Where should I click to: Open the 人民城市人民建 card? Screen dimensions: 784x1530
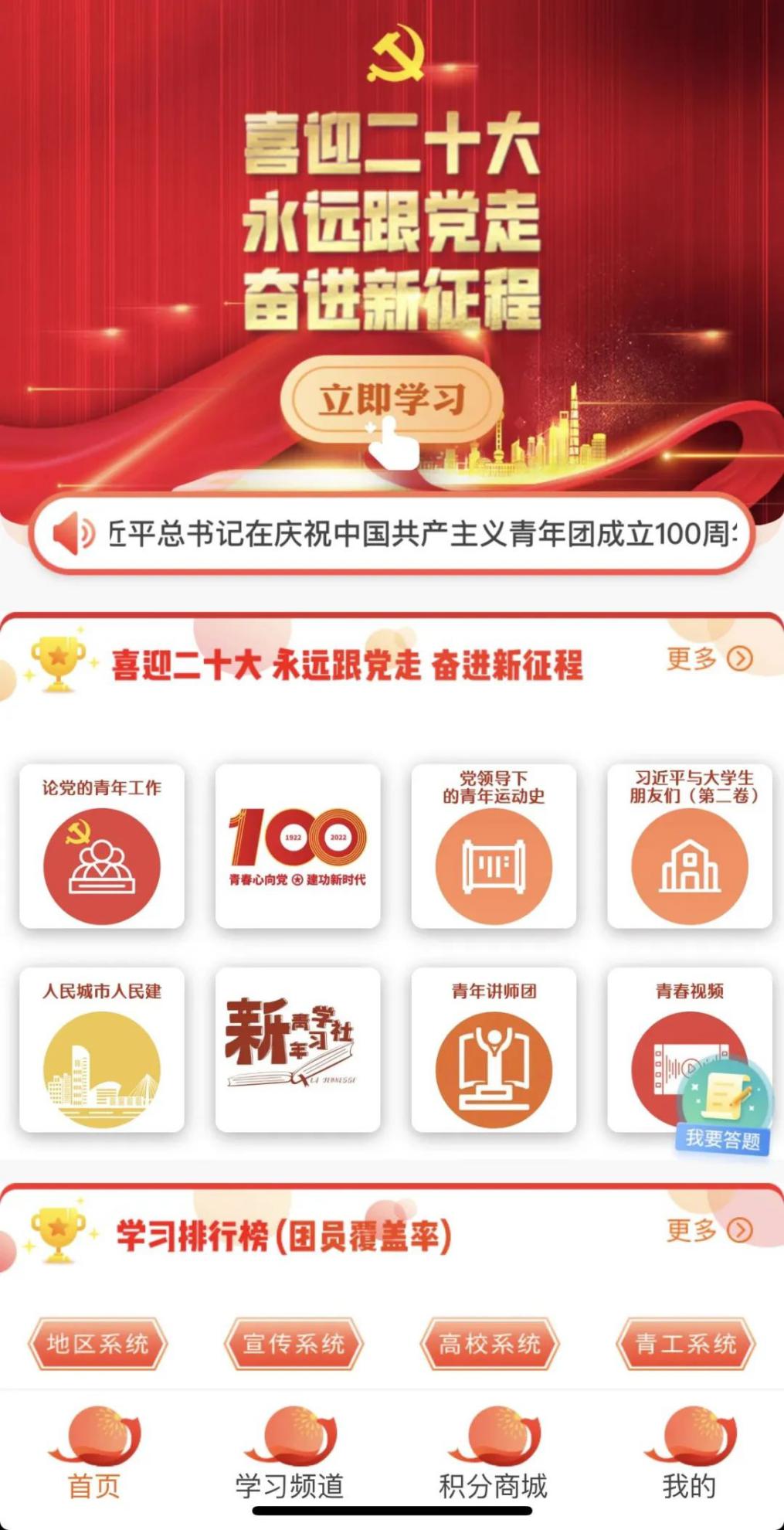tap(102, 1049)
